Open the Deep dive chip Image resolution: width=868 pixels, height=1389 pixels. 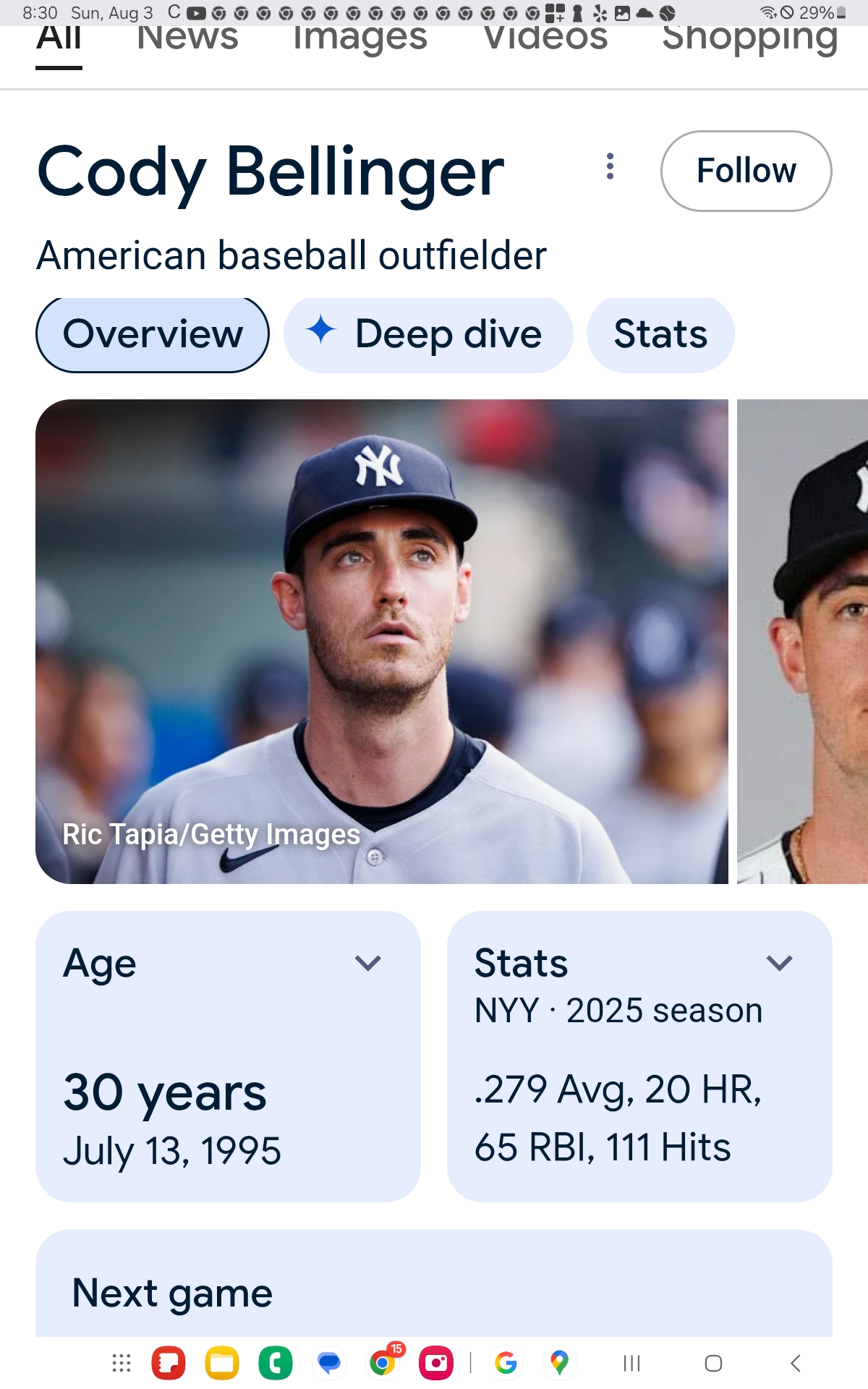pyautogui.click(x=428, y=335)
